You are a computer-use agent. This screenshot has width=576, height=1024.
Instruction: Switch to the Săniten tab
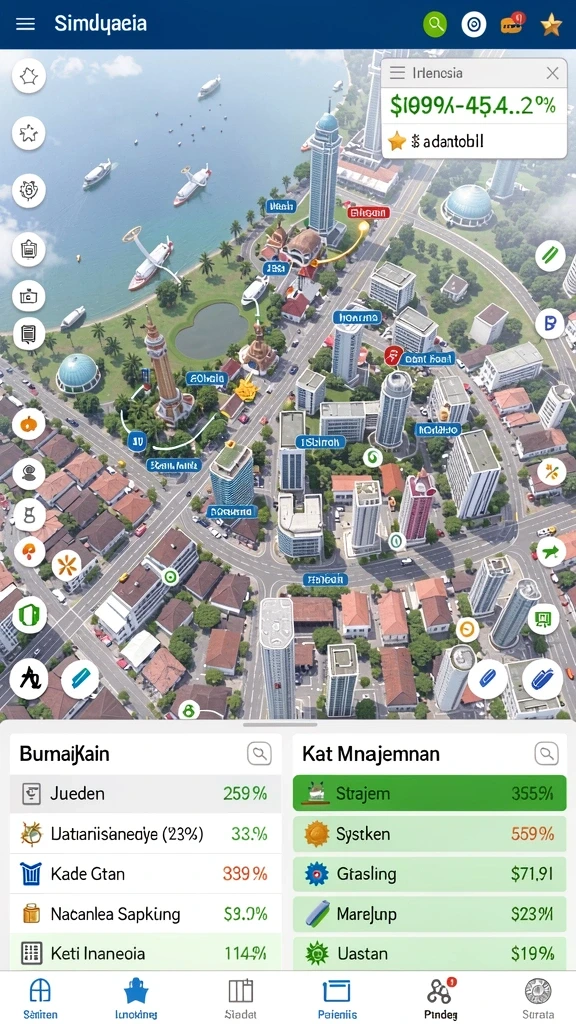pos(40,998)
